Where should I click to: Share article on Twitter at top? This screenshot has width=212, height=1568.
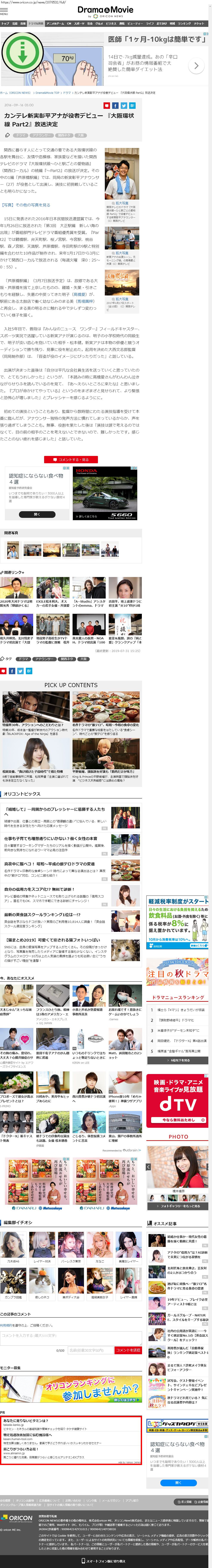tap(124, 106)
